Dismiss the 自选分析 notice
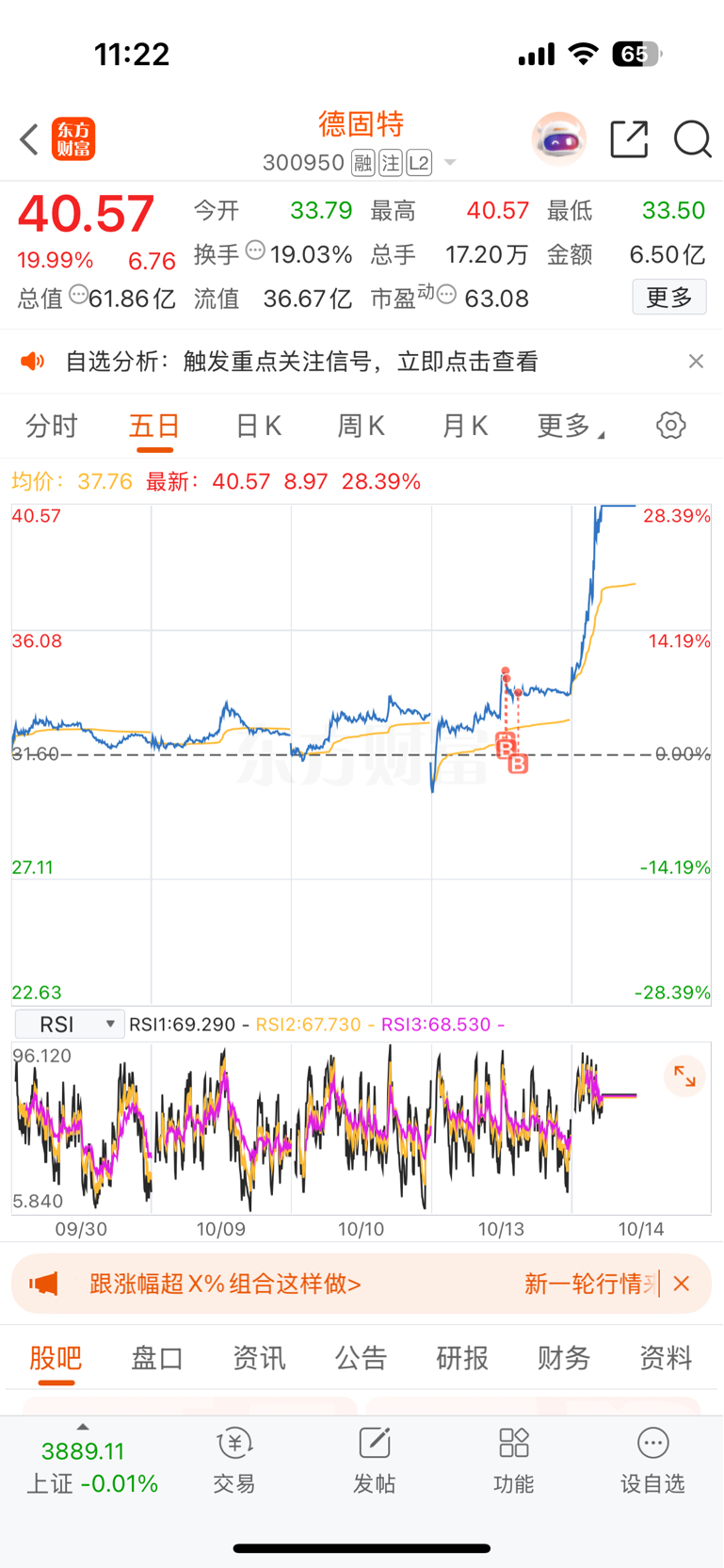The image size is (724, 1568). pos(696,362)
